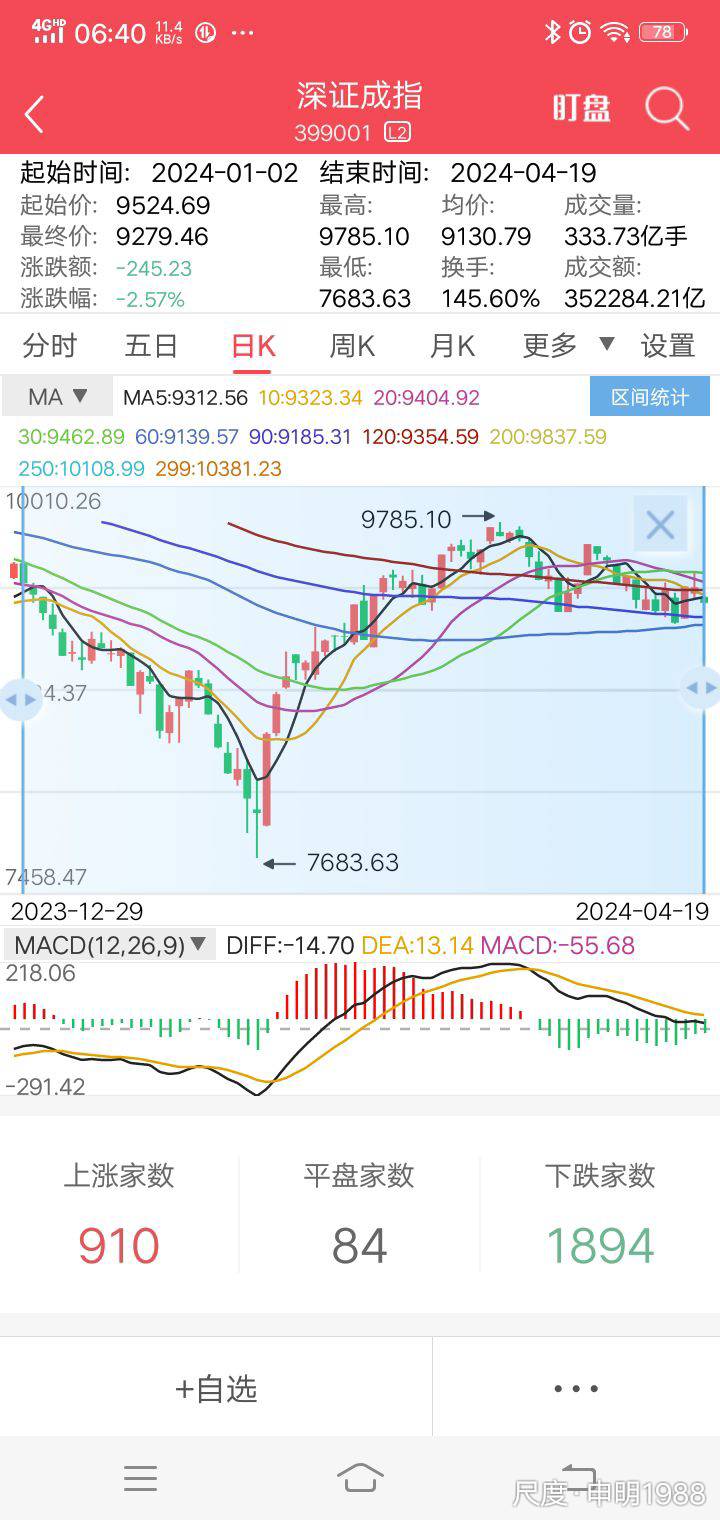720x1520 pixels.
Task: Switch to the 分时 tab
Action: point(50,346)
